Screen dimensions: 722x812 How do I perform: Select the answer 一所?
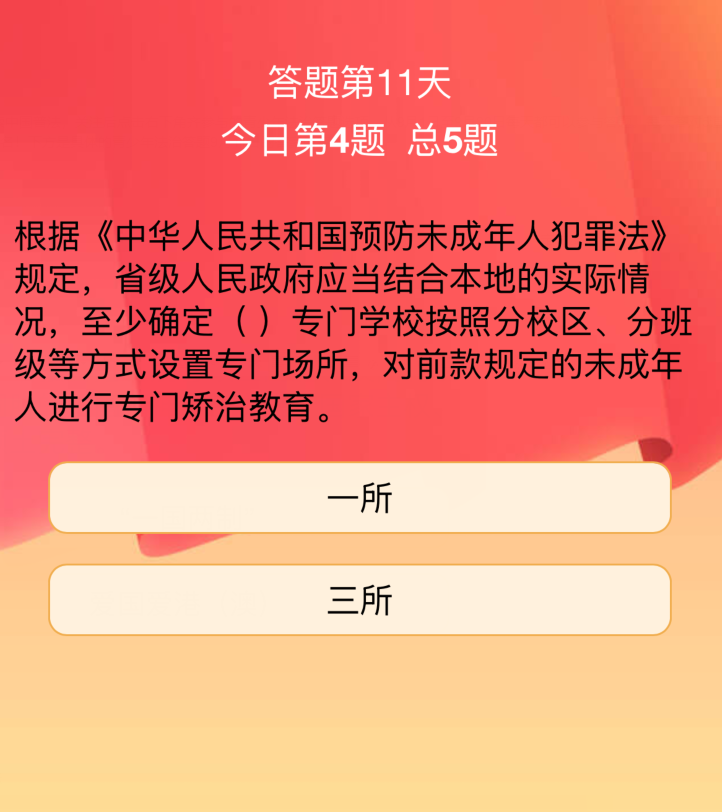point(360,498)
